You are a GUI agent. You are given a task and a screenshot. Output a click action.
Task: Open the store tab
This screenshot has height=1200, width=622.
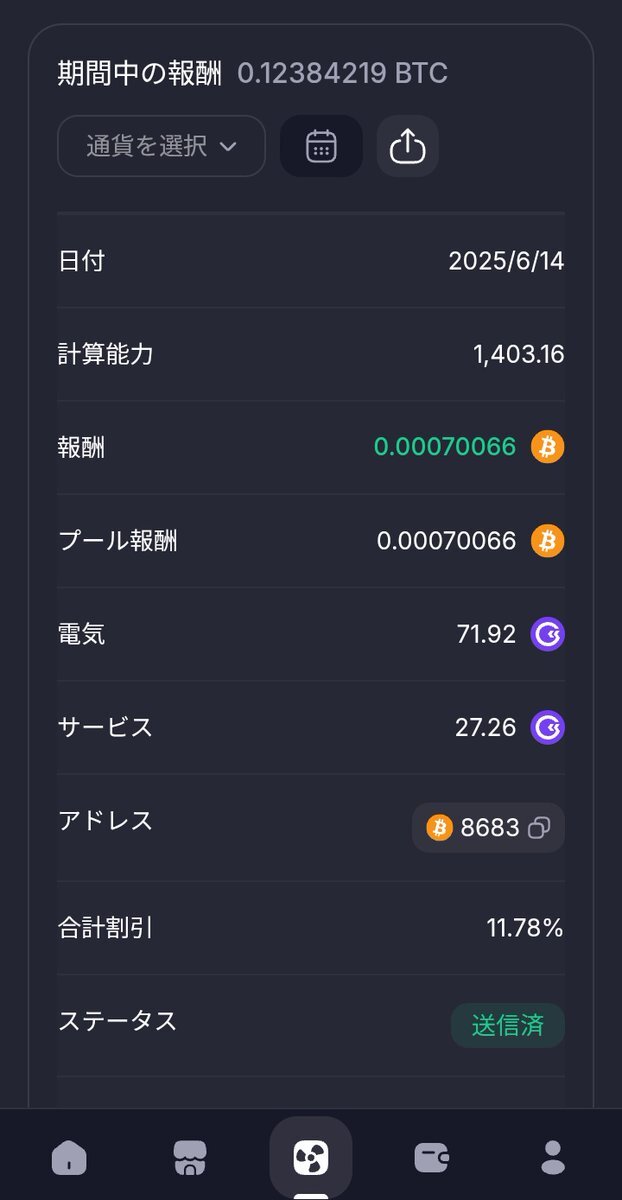(190, 1158)
